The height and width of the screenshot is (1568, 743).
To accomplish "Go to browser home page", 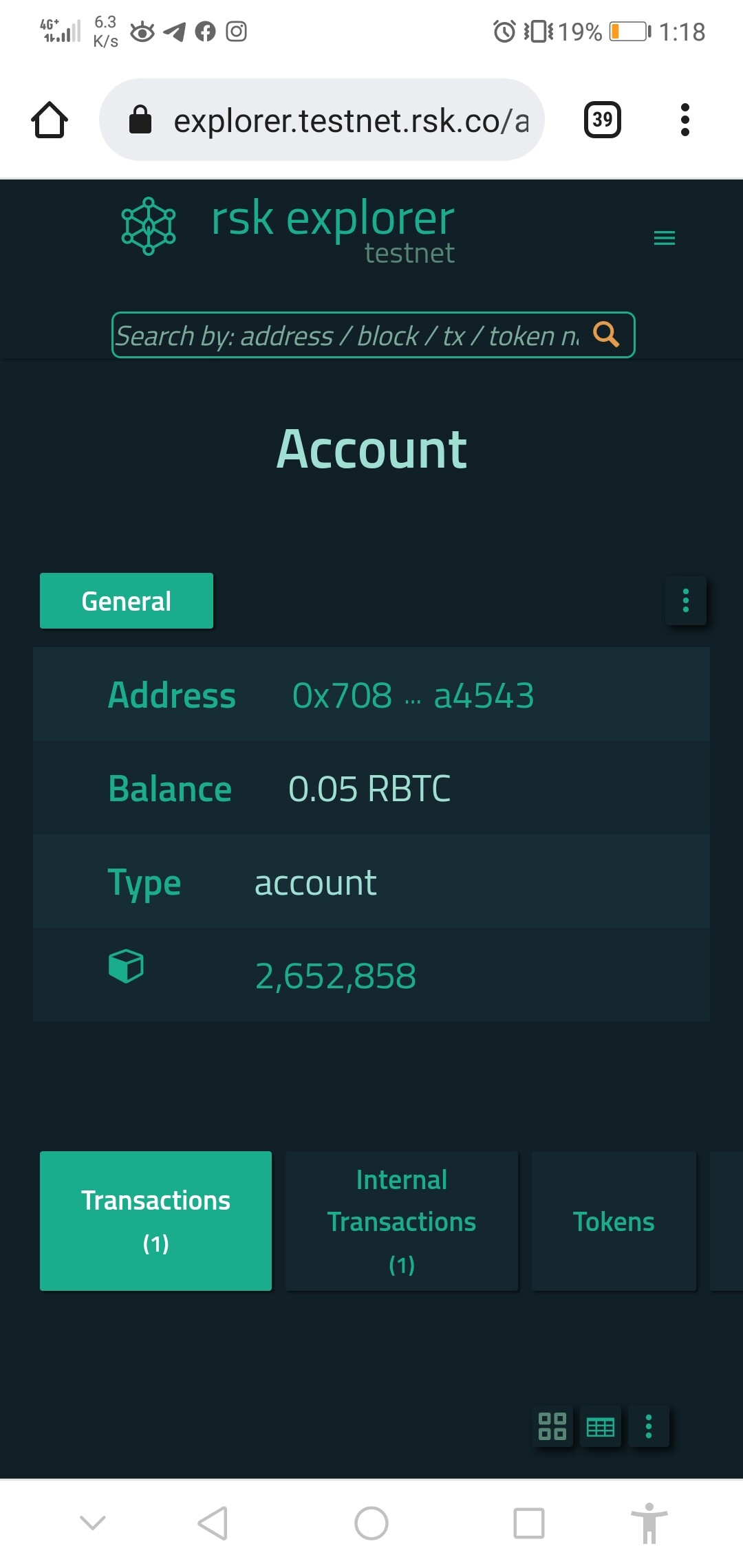I will pos(50,120).
